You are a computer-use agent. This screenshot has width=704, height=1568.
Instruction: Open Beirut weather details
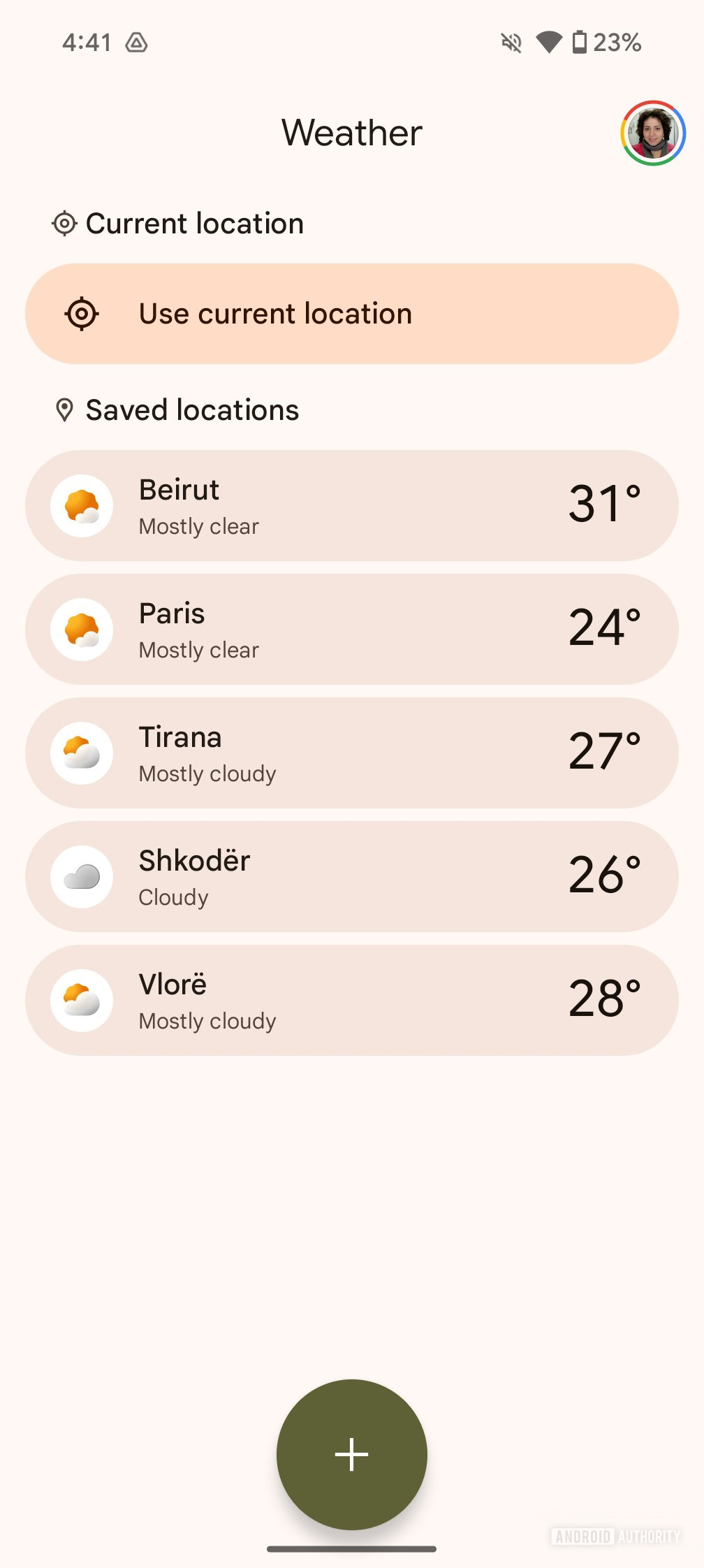click(x=352, y=505)
